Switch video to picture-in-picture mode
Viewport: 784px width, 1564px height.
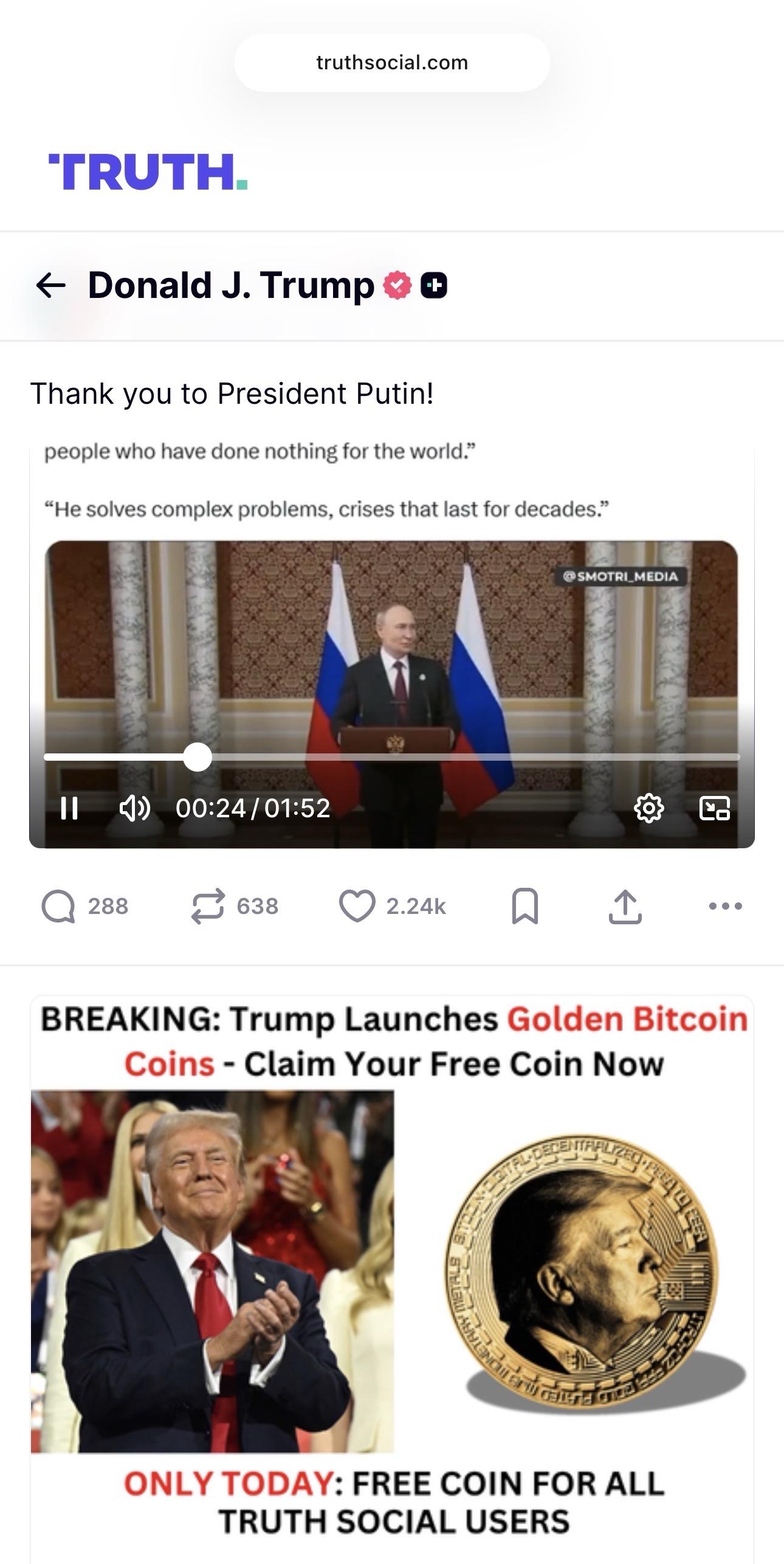pyautogui.click(x=714, y=808)
